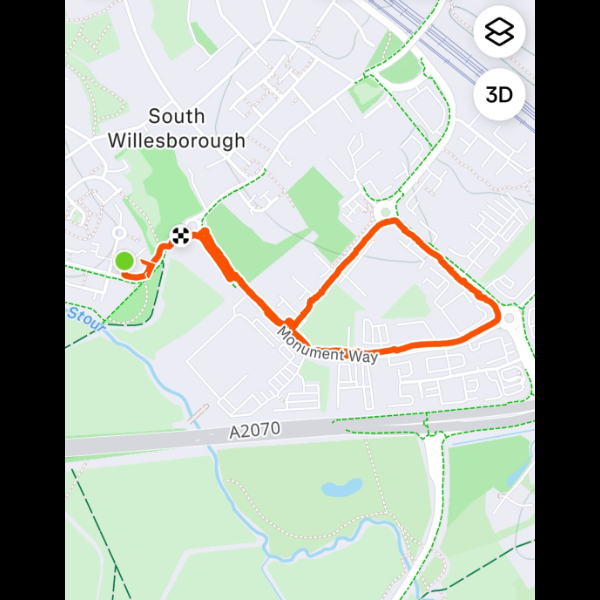
Task: Open the map layers selector
Action: click(498, 33)
